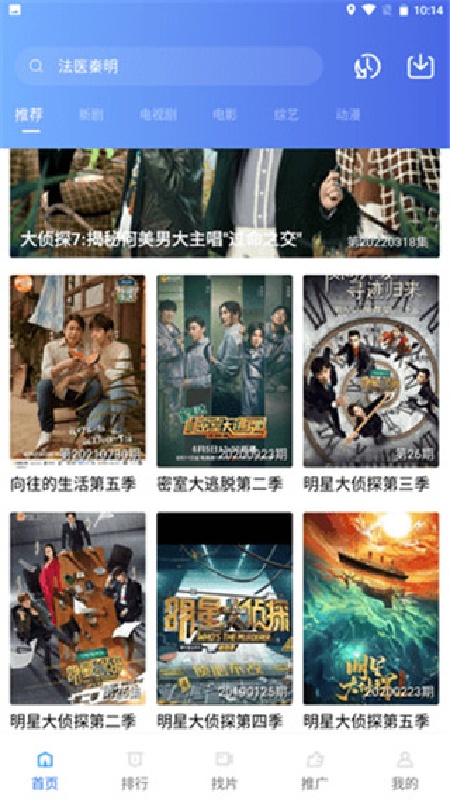Open the watch history clock icon
450x800 pixels.
pos(367,66)
